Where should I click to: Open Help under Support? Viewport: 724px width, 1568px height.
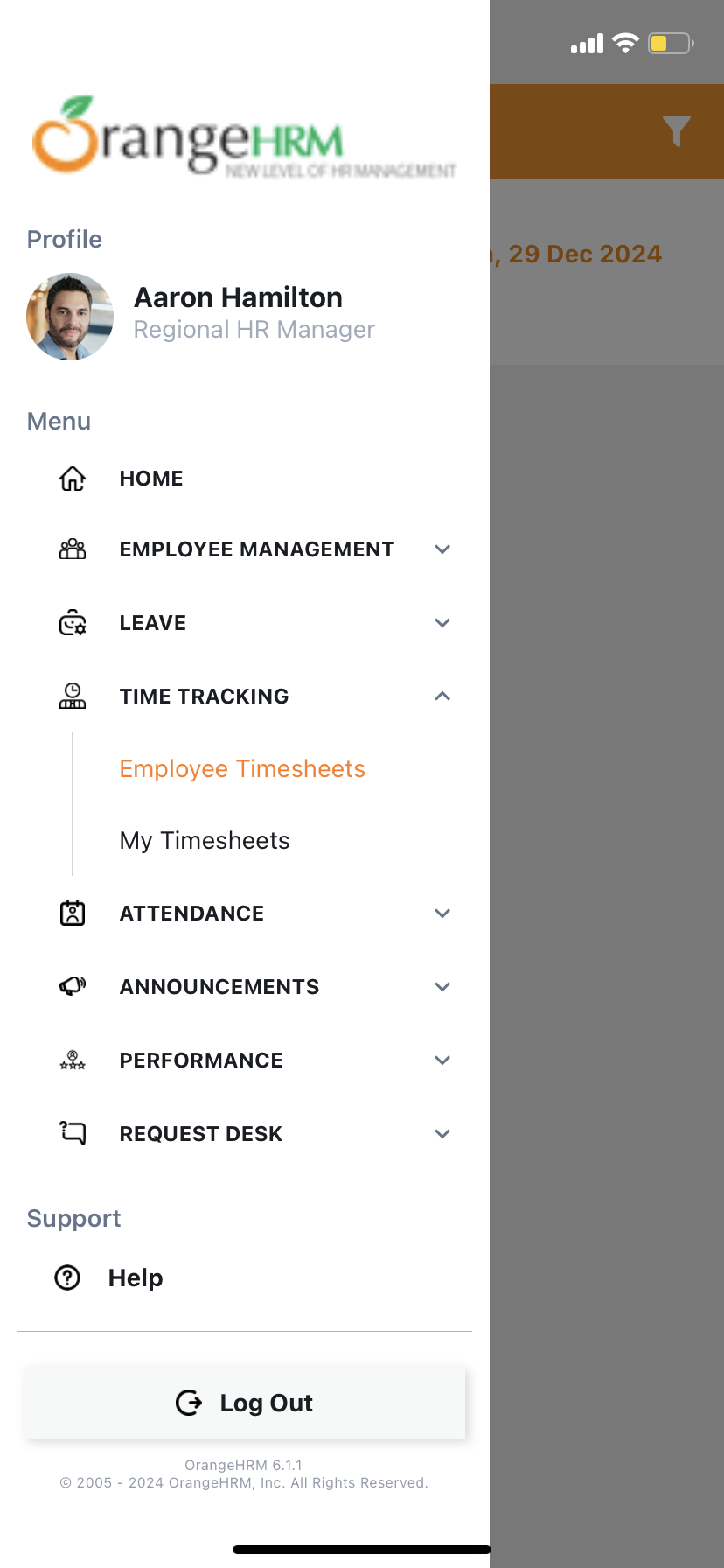[135, 1278]
